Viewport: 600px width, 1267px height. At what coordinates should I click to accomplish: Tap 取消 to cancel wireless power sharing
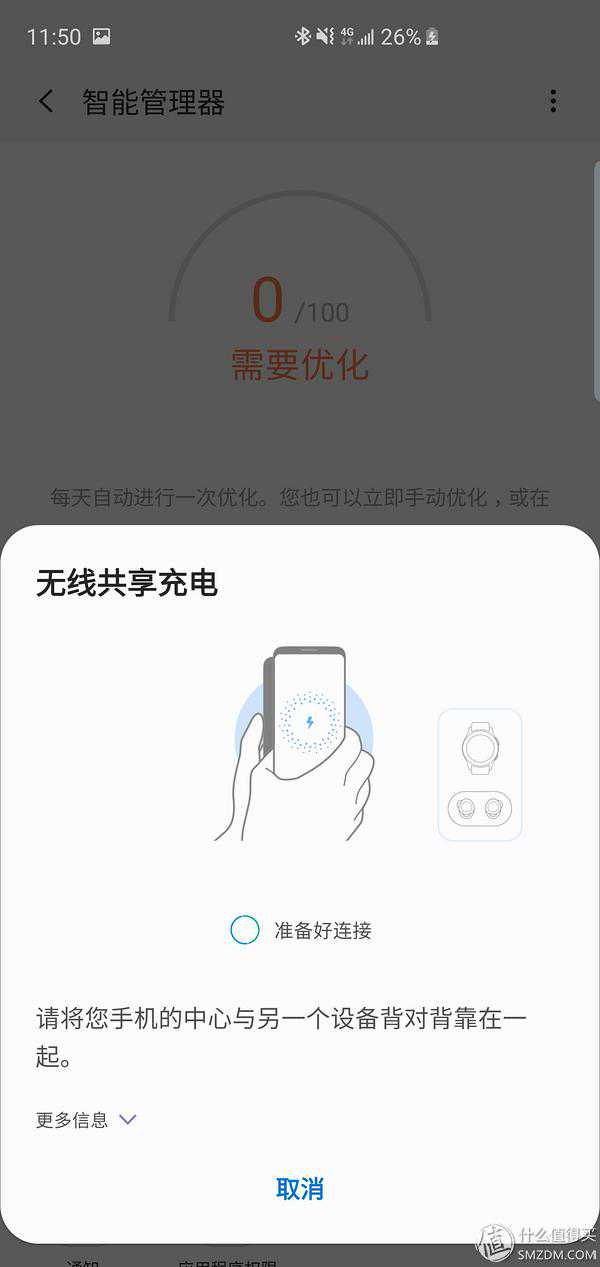300,1189
